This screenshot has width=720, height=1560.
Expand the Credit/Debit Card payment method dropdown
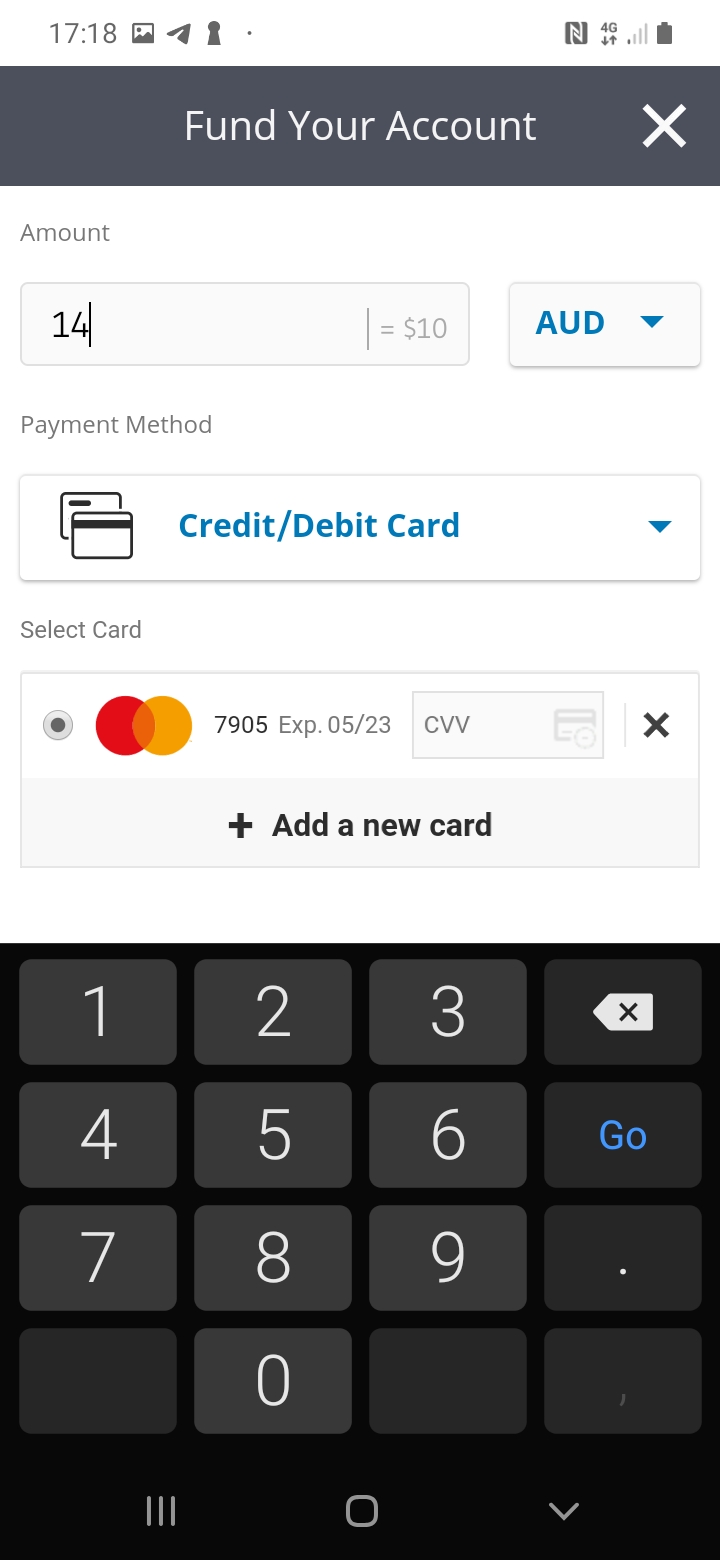pyautogui.click(x=360, y=527)
